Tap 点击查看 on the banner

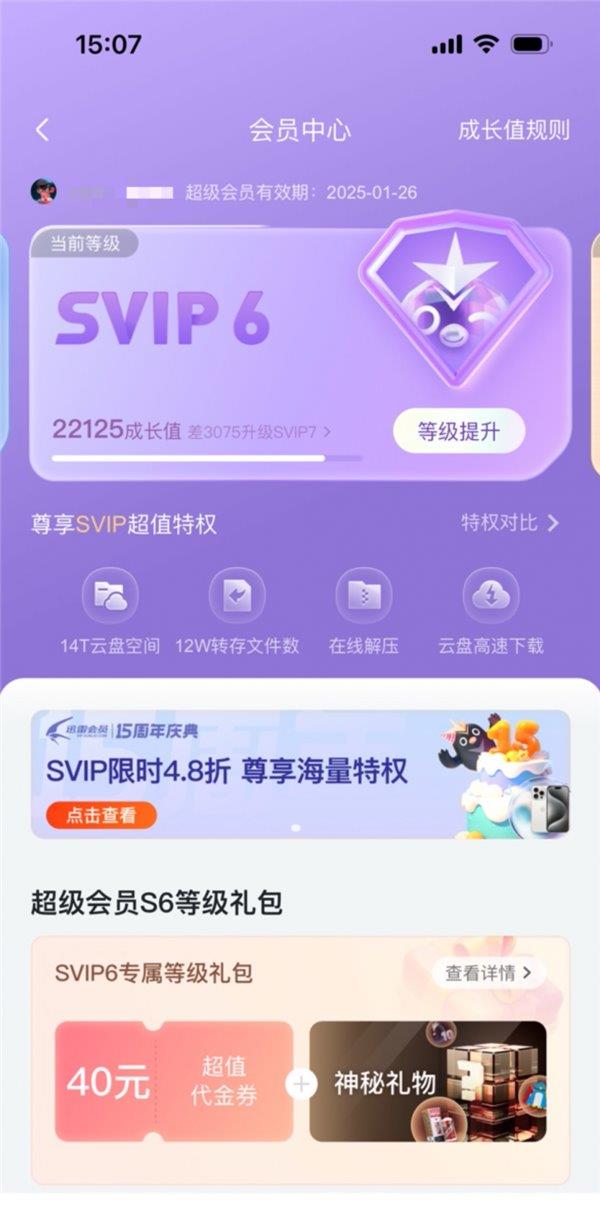tap(100, 815)
